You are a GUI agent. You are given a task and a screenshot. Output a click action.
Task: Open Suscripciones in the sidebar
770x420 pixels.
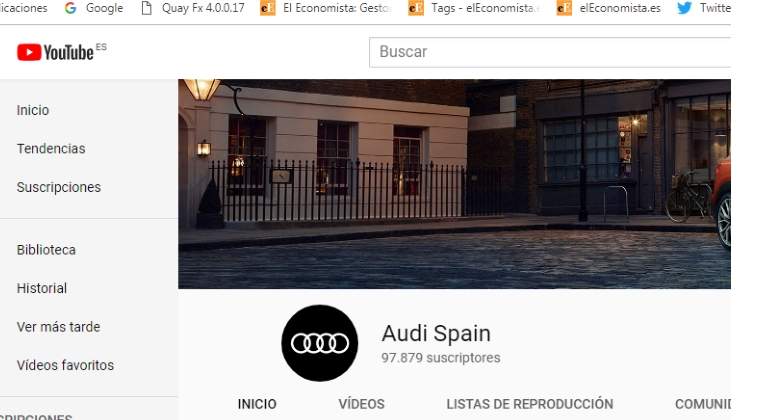pyautogui.click(x=59, y=187)
